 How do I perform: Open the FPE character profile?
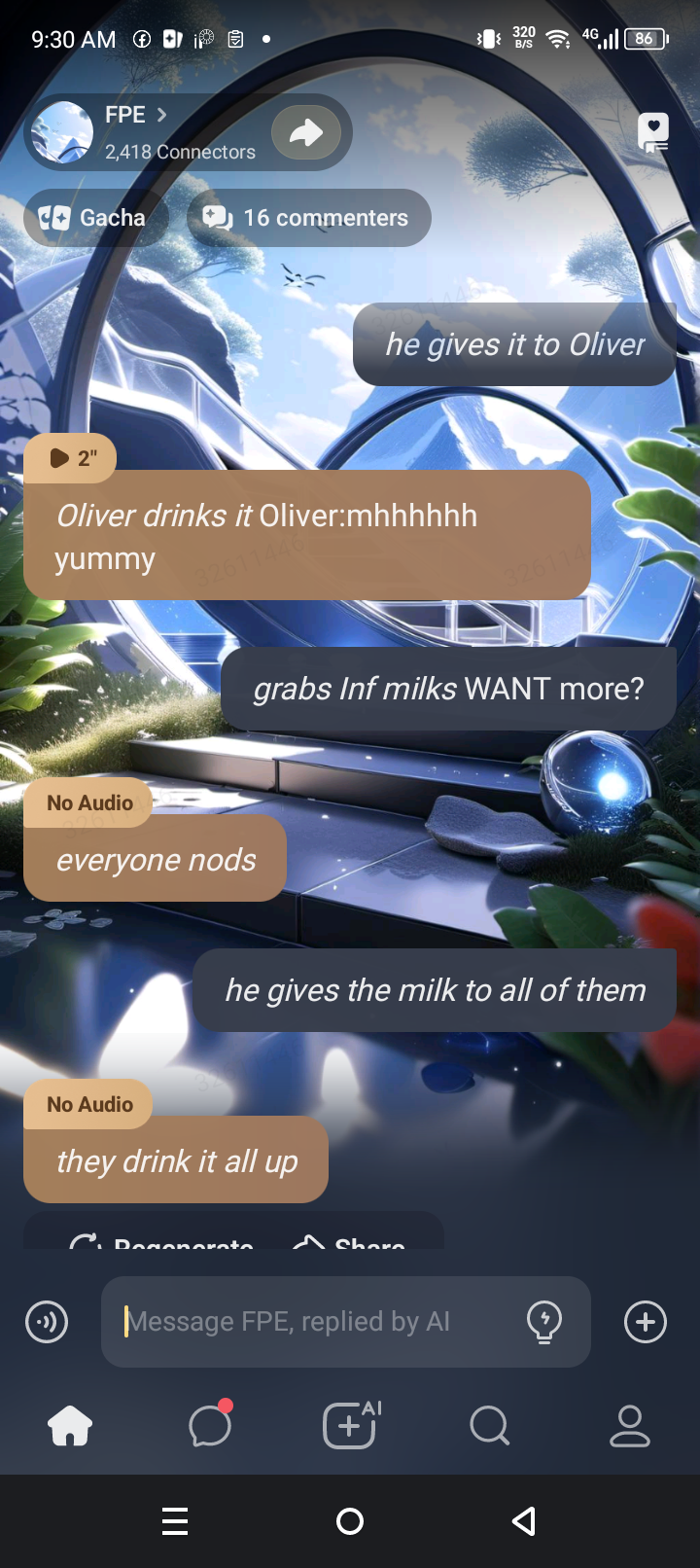point(136,132)
